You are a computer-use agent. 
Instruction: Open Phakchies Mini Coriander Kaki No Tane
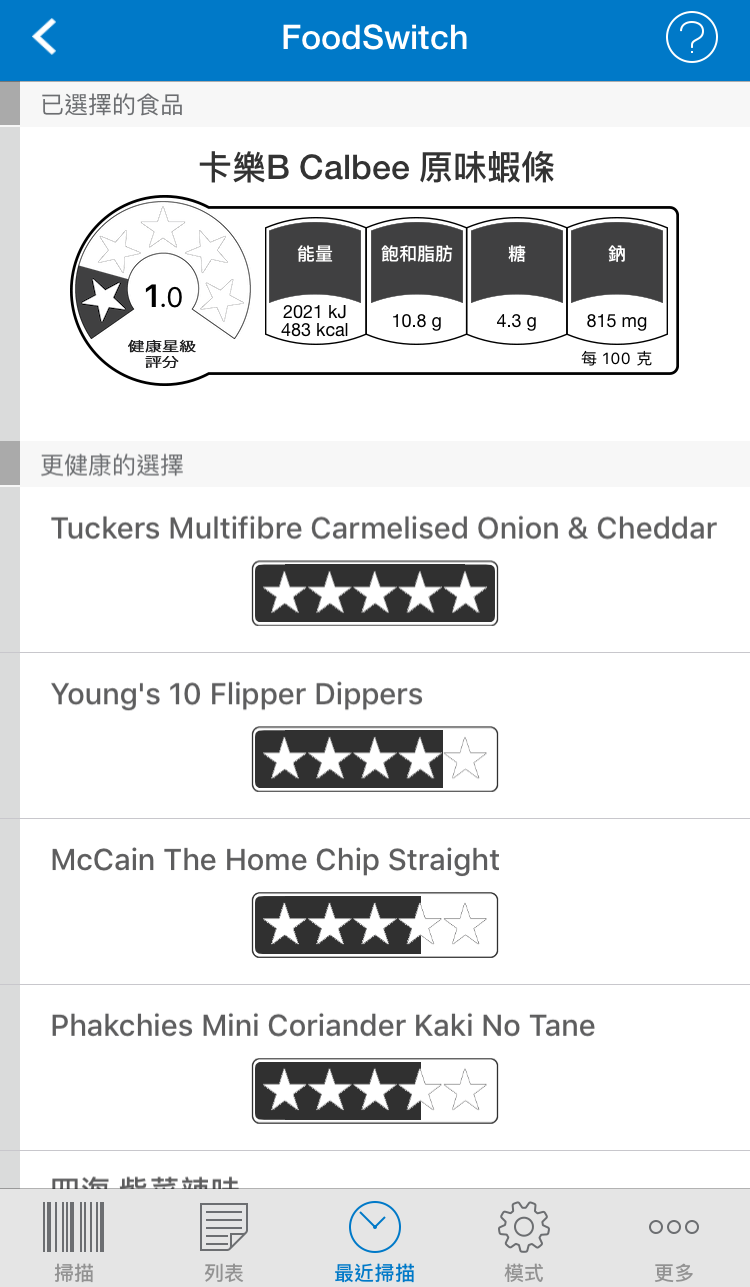click(x=323, y=1025)
